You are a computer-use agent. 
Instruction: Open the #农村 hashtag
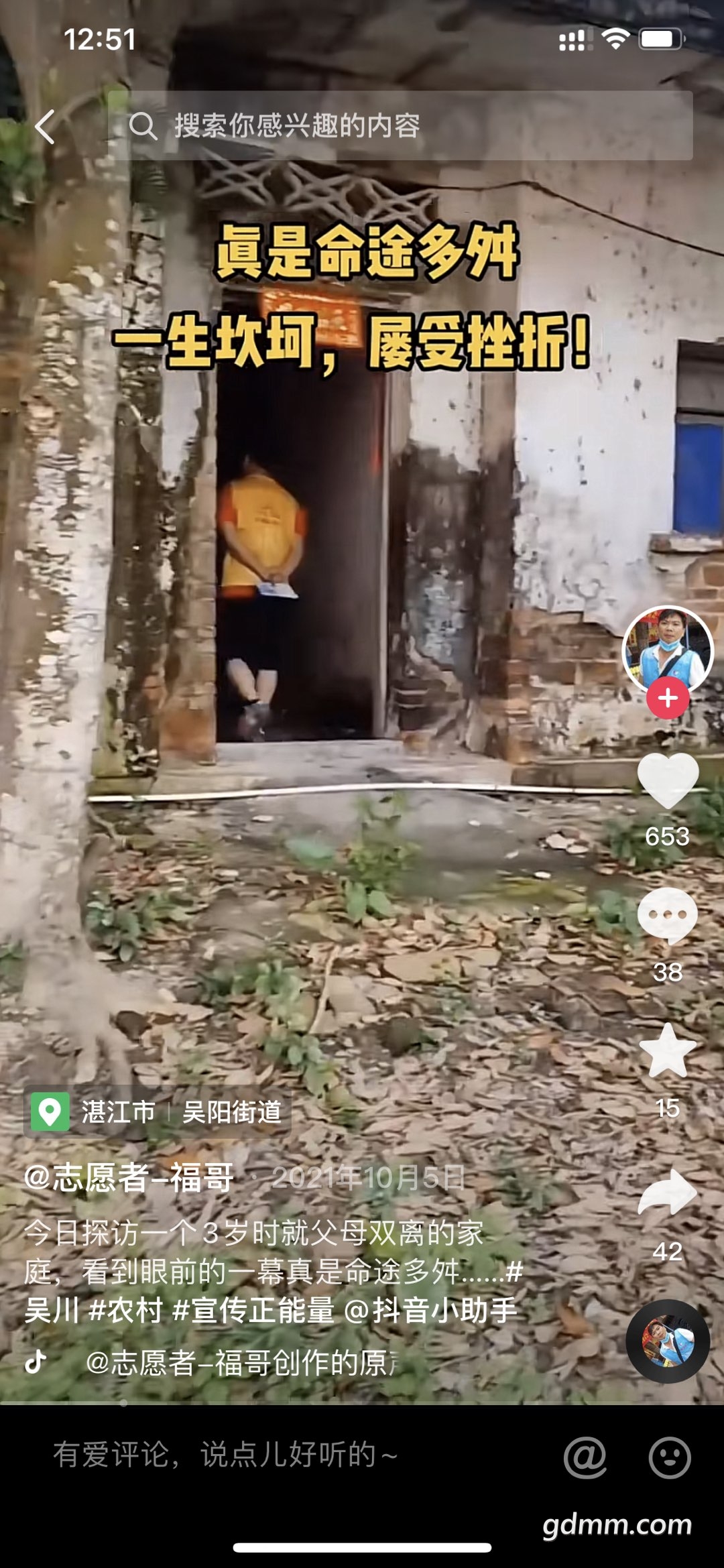(x=126, y=1309)
